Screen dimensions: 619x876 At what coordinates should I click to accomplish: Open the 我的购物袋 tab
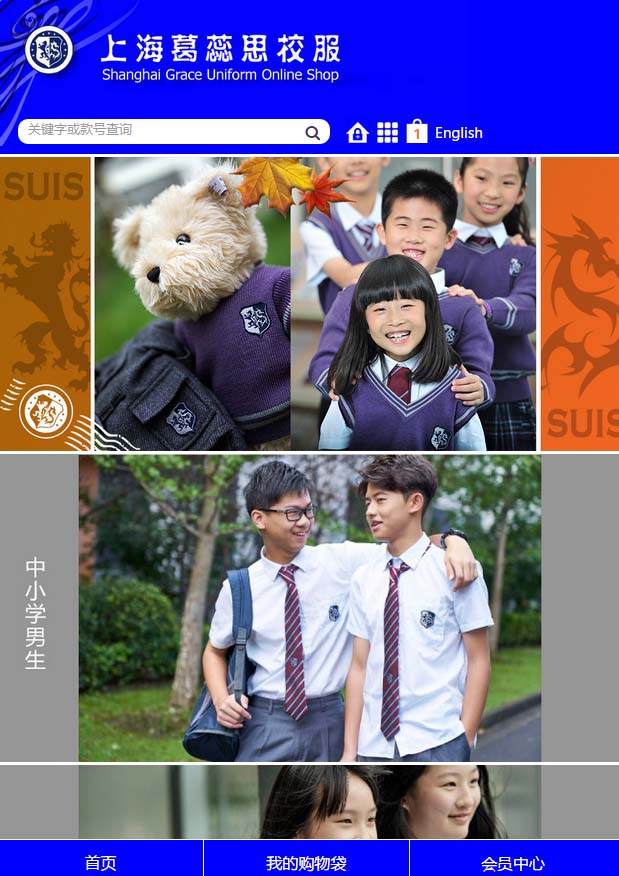click(x=306, y=862)
